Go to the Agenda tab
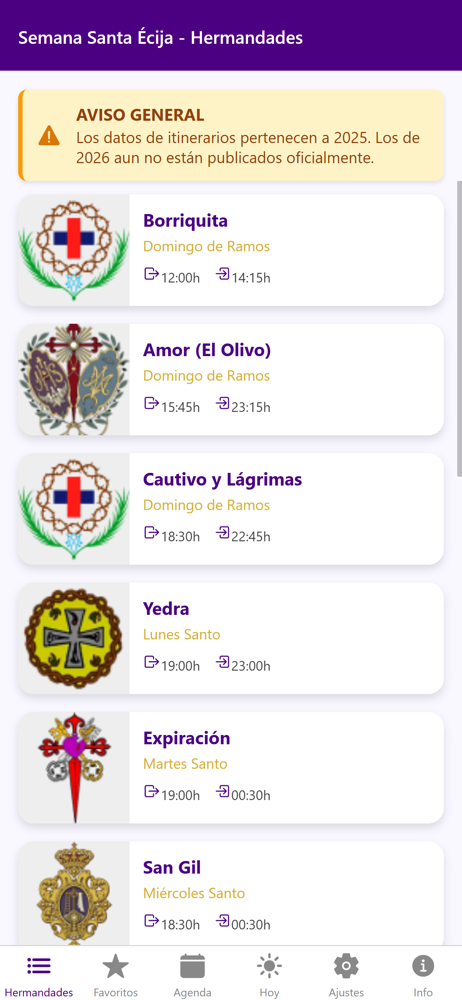Image resolution: width=462 pixels, height=1000 pixels. click(x=193, y=974)
